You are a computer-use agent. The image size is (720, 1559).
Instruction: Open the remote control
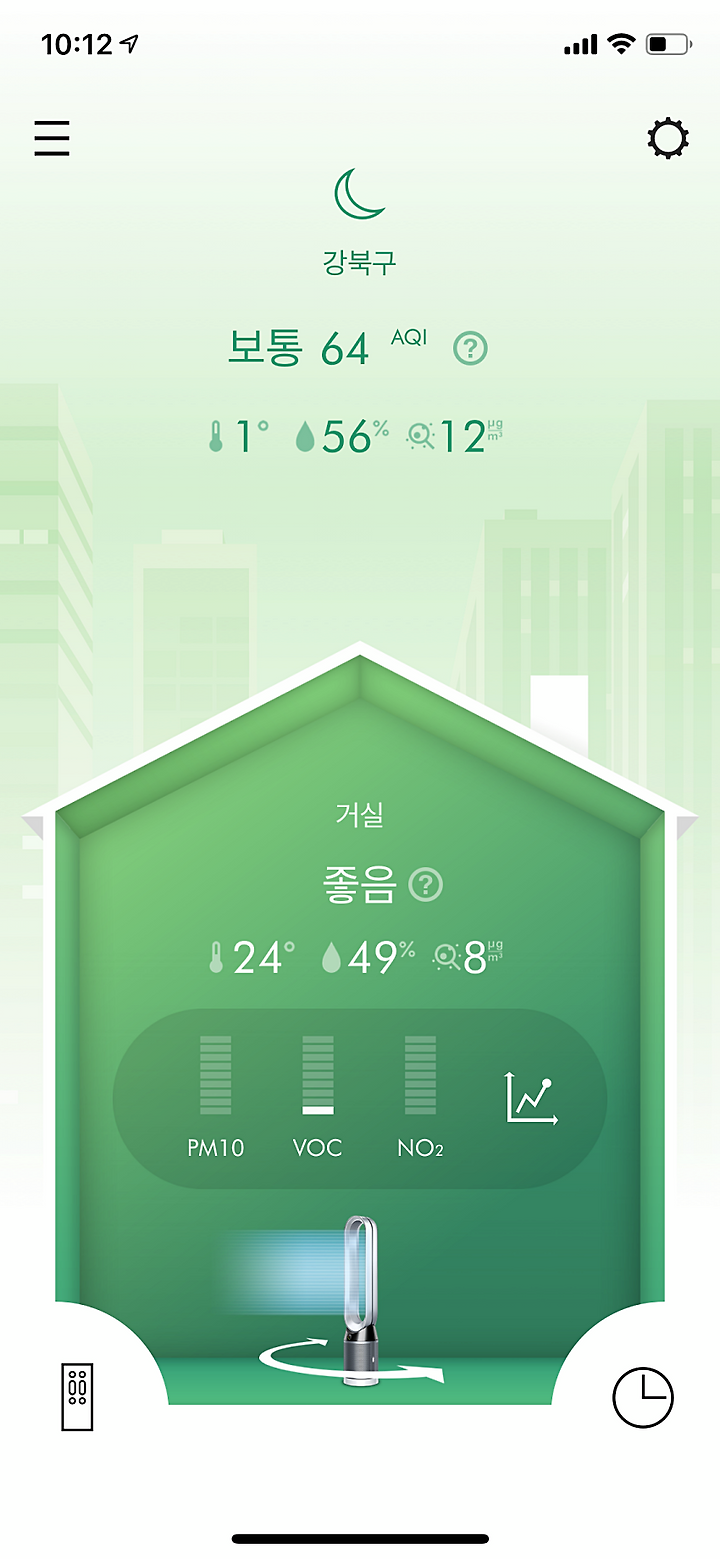pyautogui.click(x=77, y=1396)
